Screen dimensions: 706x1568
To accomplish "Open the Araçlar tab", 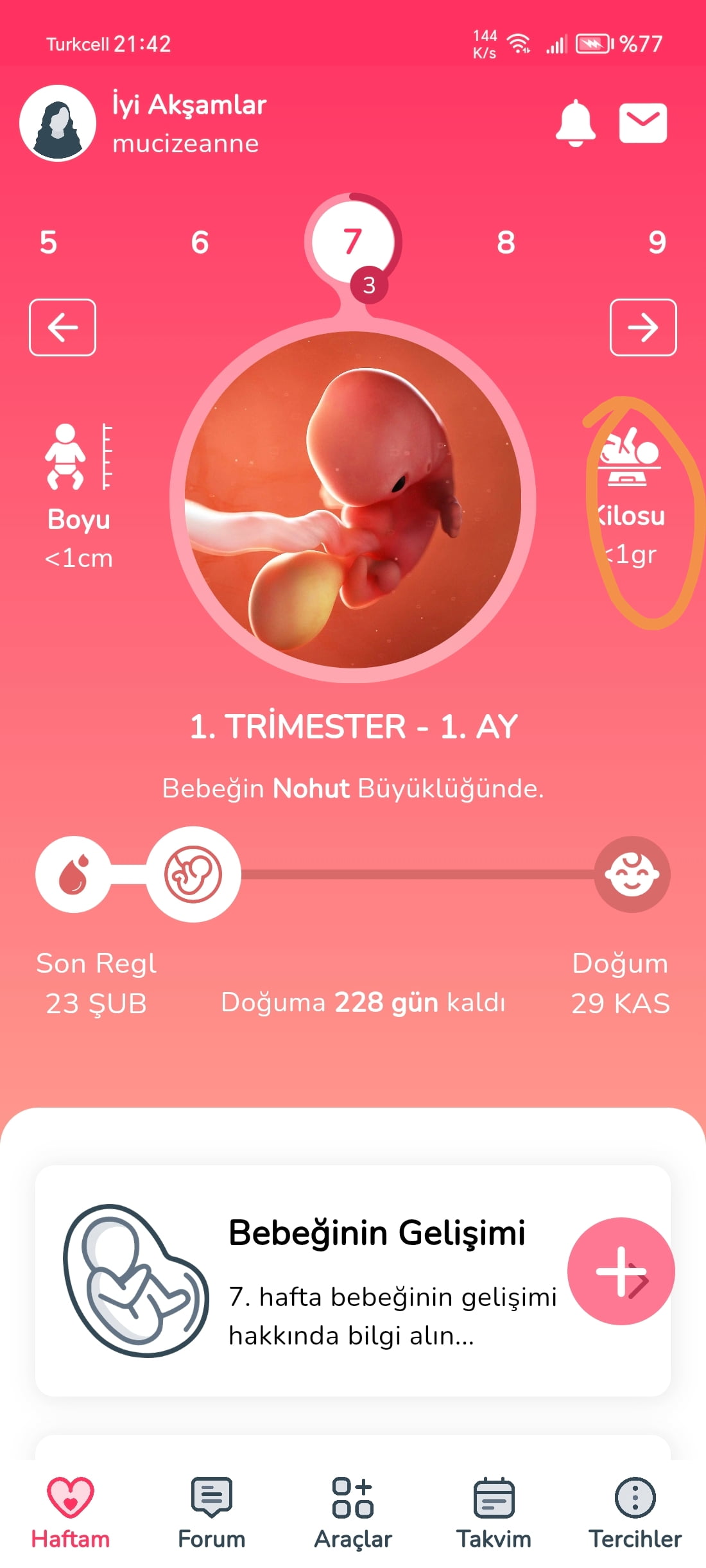I will pyautogui.click(x=353, y=1512).
